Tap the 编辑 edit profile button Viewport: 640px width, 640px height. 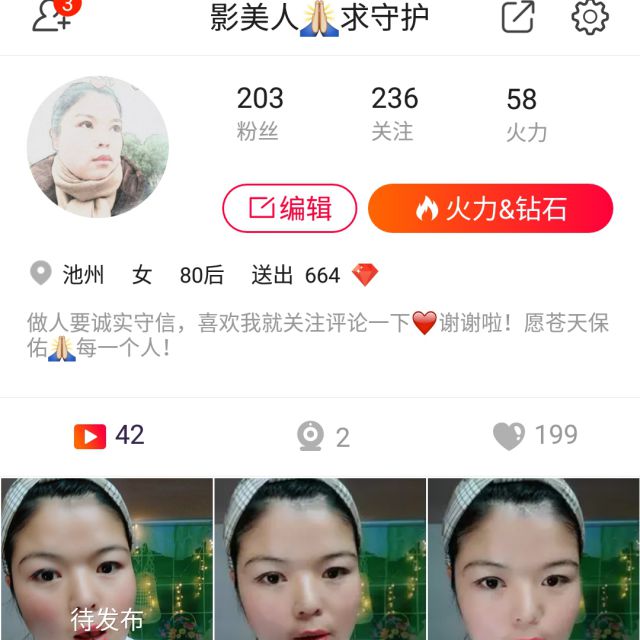pos(289,208)
